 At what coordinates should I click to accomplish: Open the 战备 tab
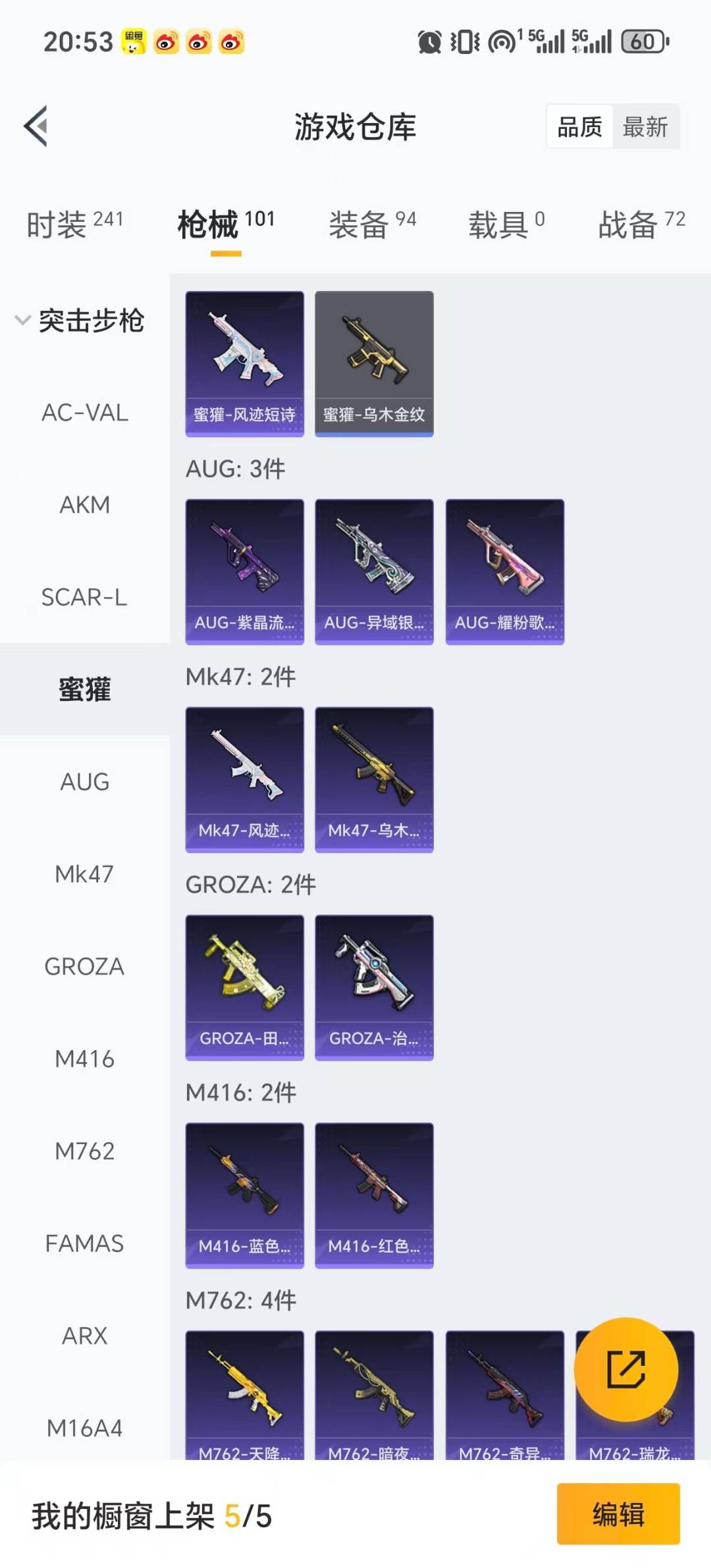pos(641,224)
